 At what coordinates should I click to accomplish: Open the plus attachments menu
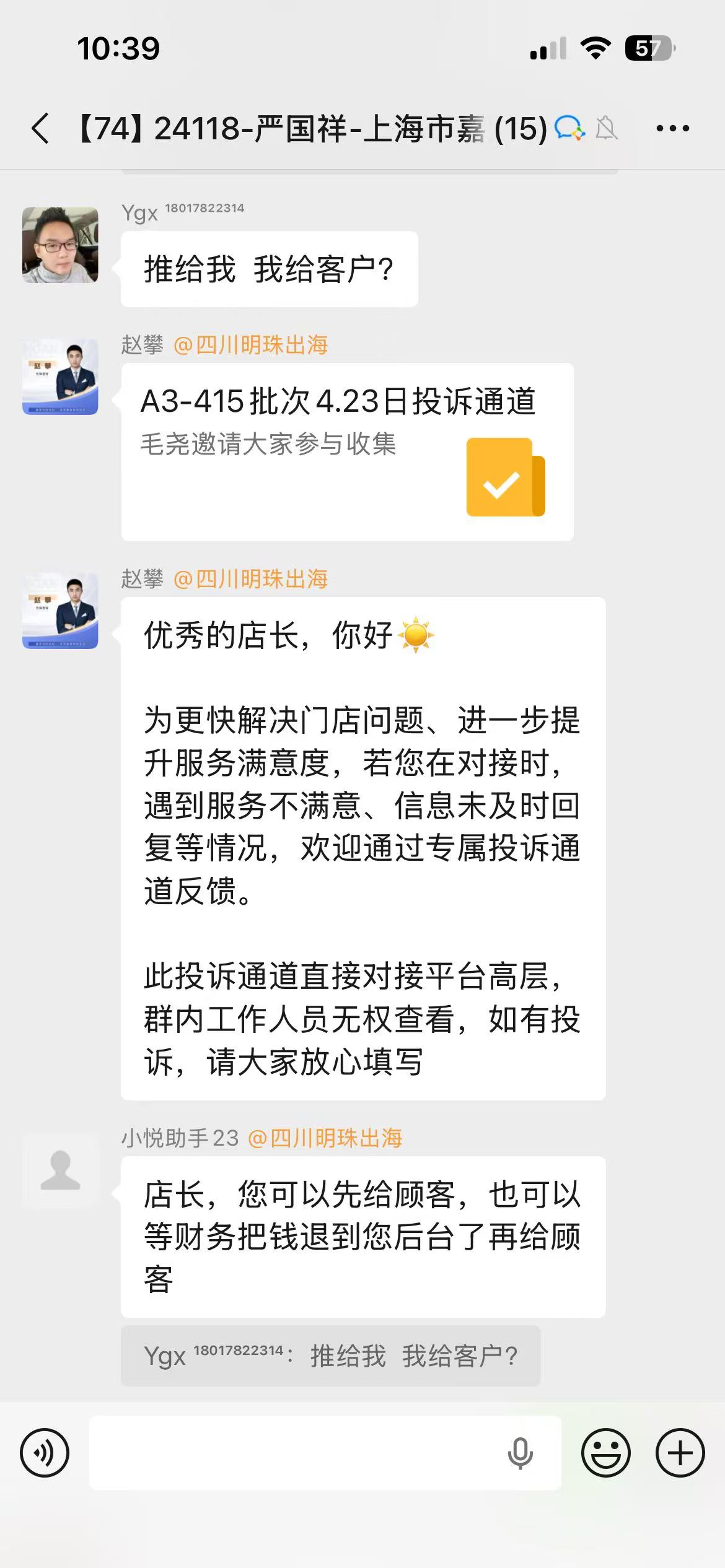(680, 1453)
